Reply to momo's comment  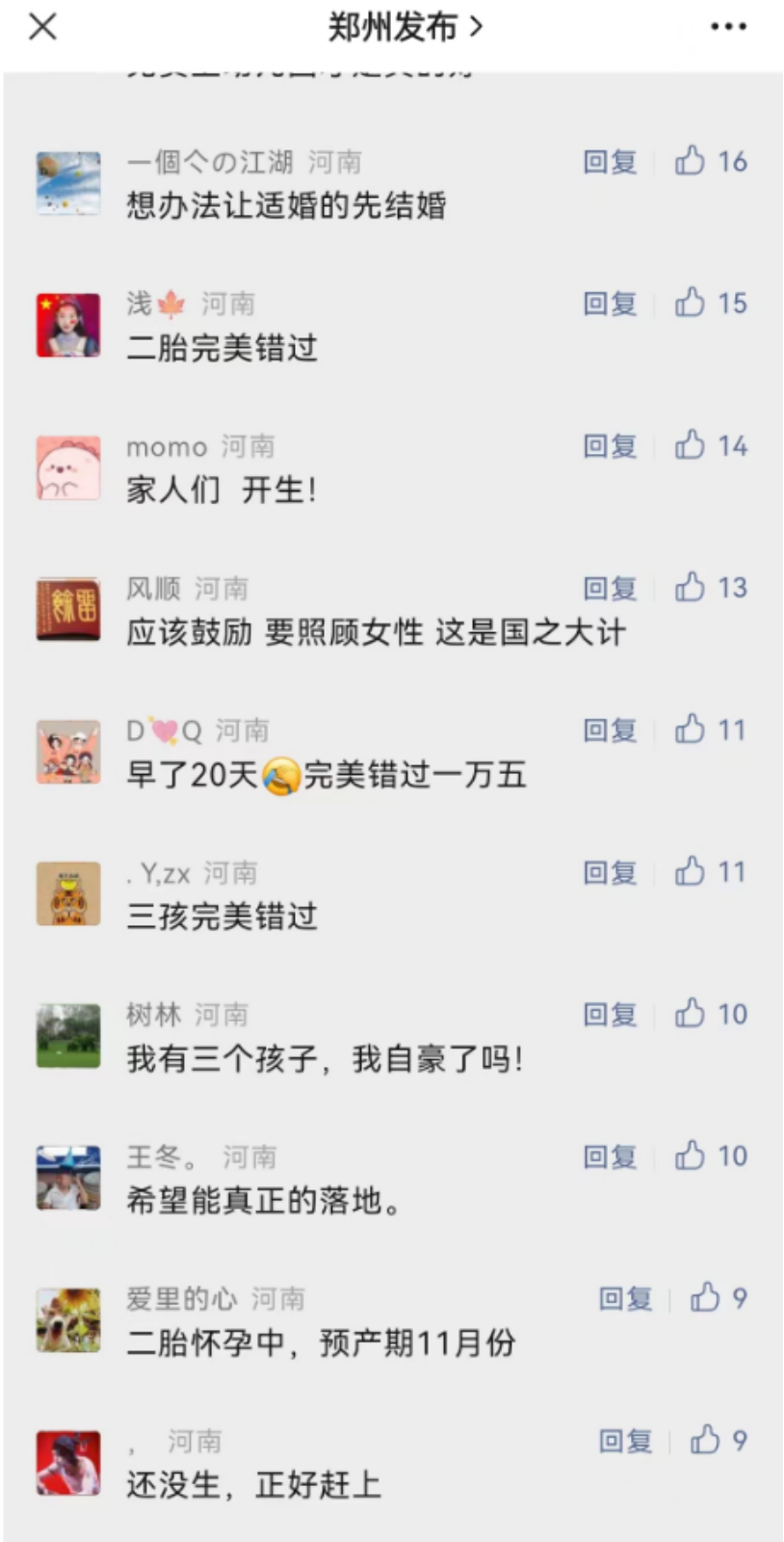[610, 446]
